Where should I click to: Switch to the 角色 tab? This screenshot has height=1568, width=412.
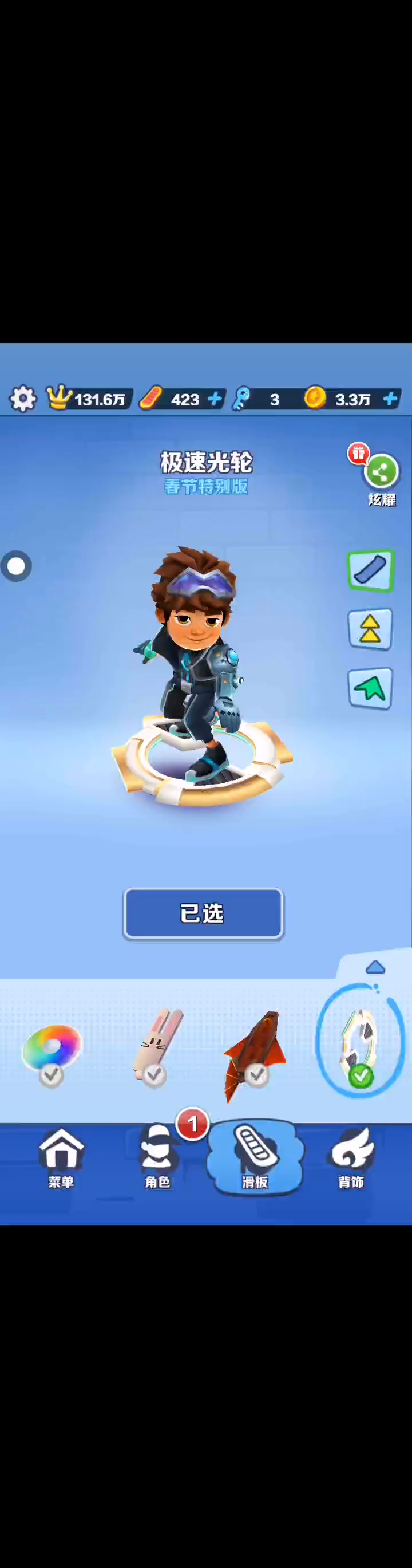point(157,1157)
